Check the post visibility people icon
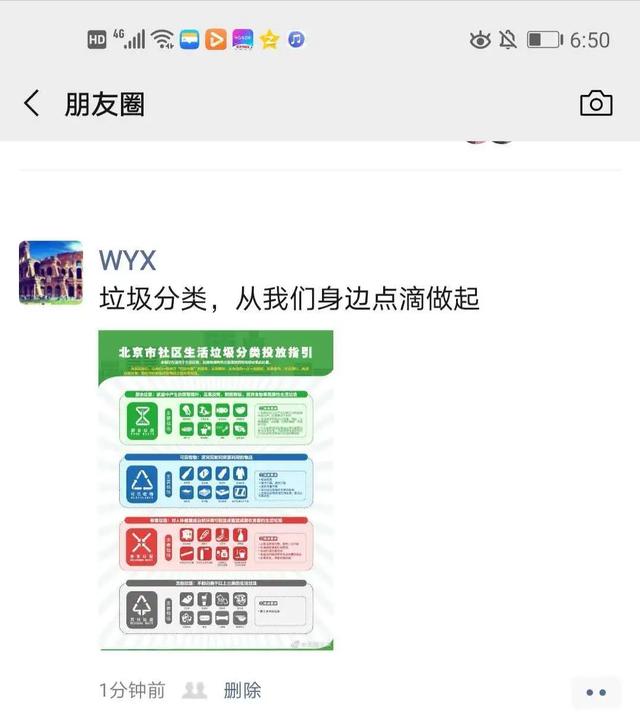The image size is (640, 728). tap(196, 690)
